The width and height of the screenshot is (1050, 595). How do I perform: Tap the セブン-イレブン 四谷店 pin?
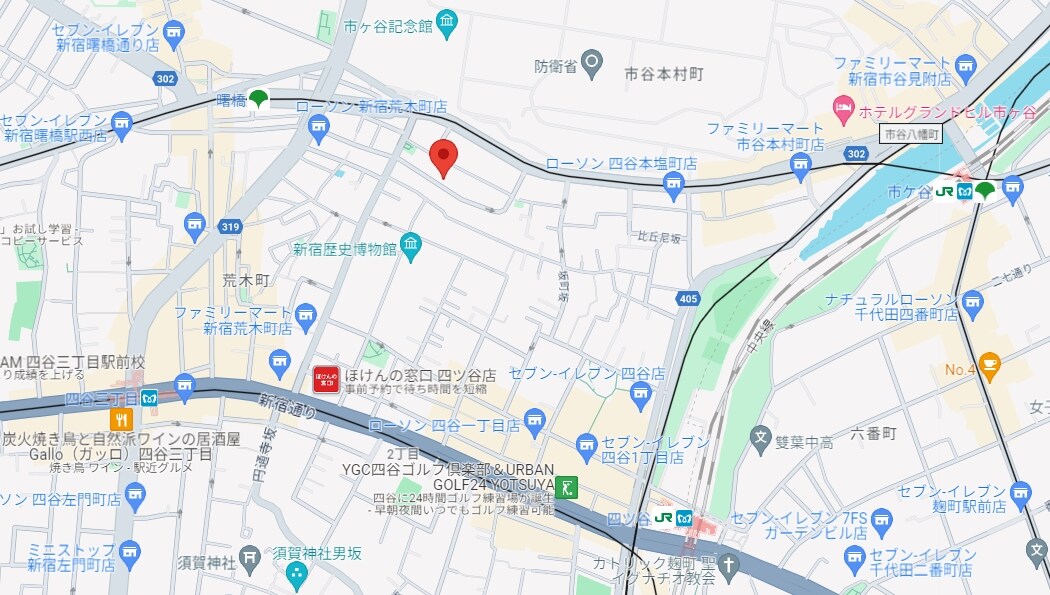tap(641, 395)
